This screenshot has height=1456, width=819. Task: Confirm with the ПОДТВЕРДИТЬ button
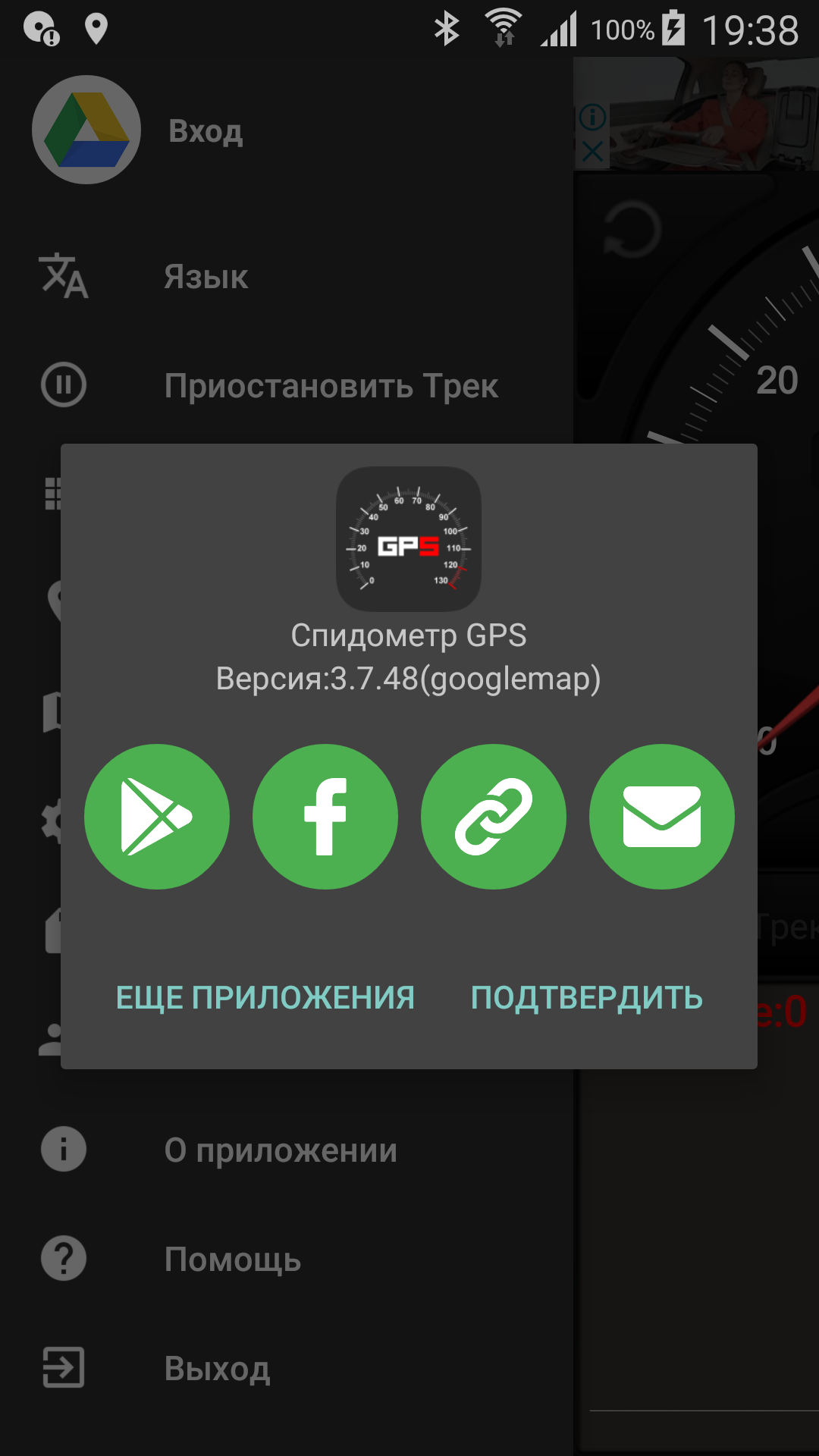(587, 998)
